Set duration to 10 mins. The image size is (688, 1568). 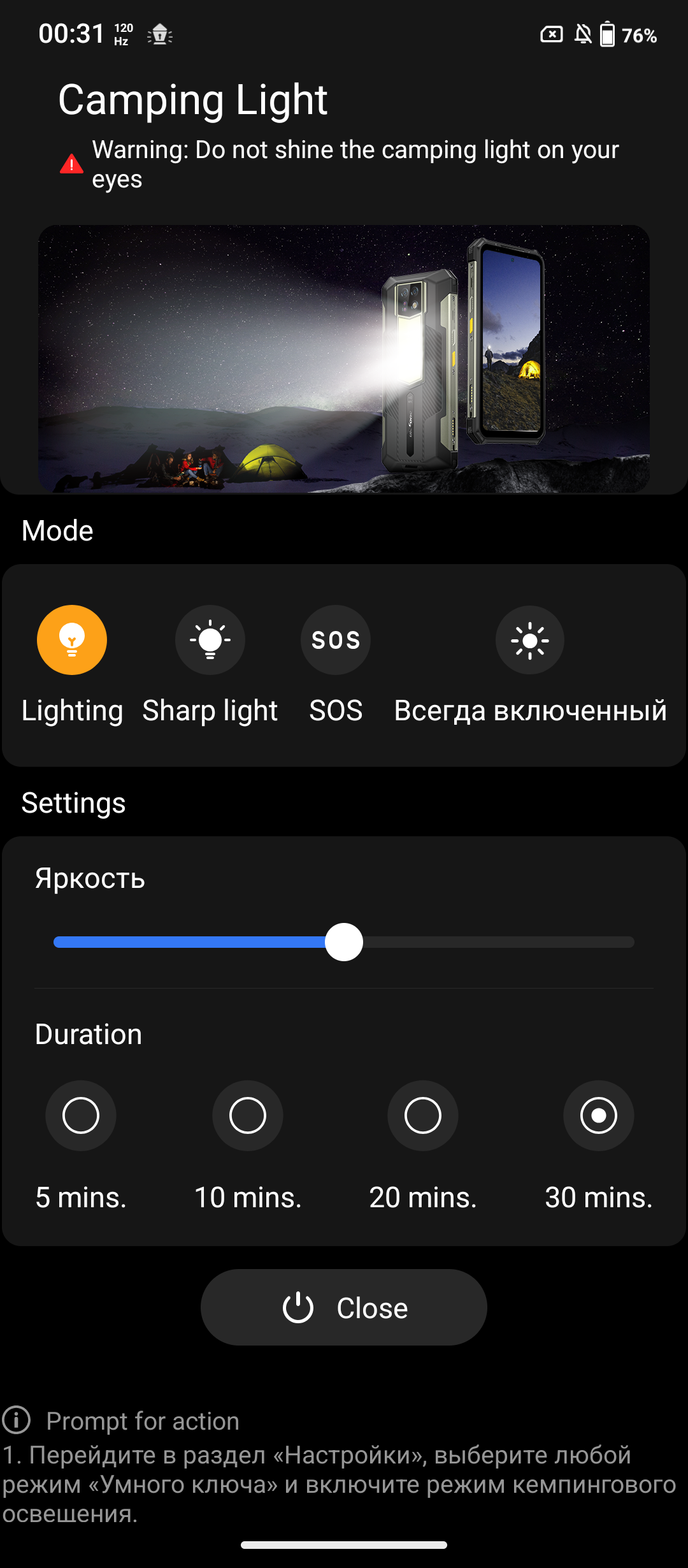[248, 1115]
